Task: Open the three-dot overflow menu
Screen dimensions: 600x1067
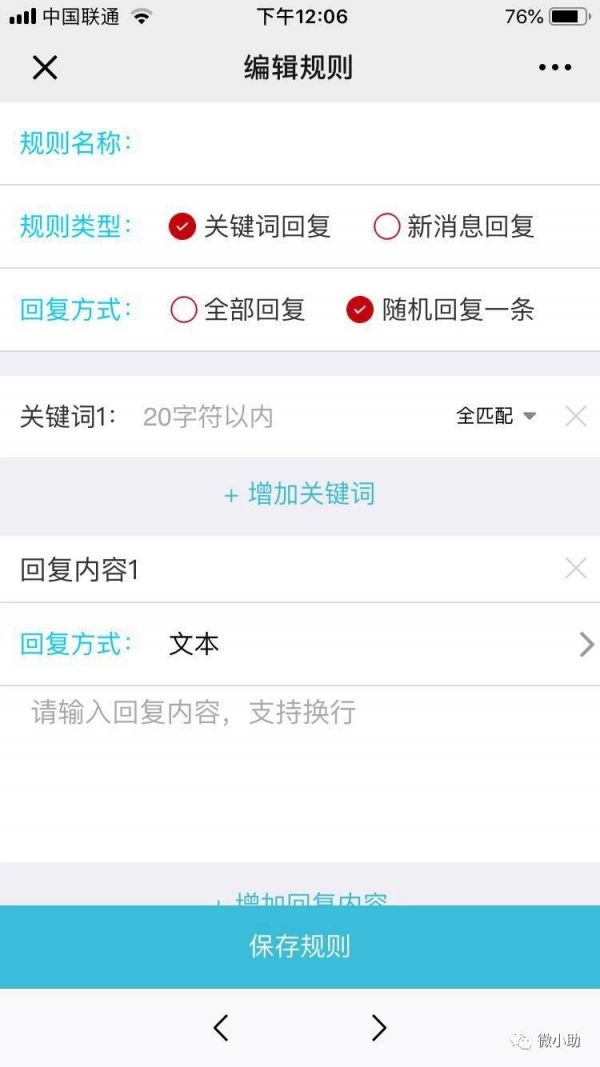Action: (x=555, y=67)
